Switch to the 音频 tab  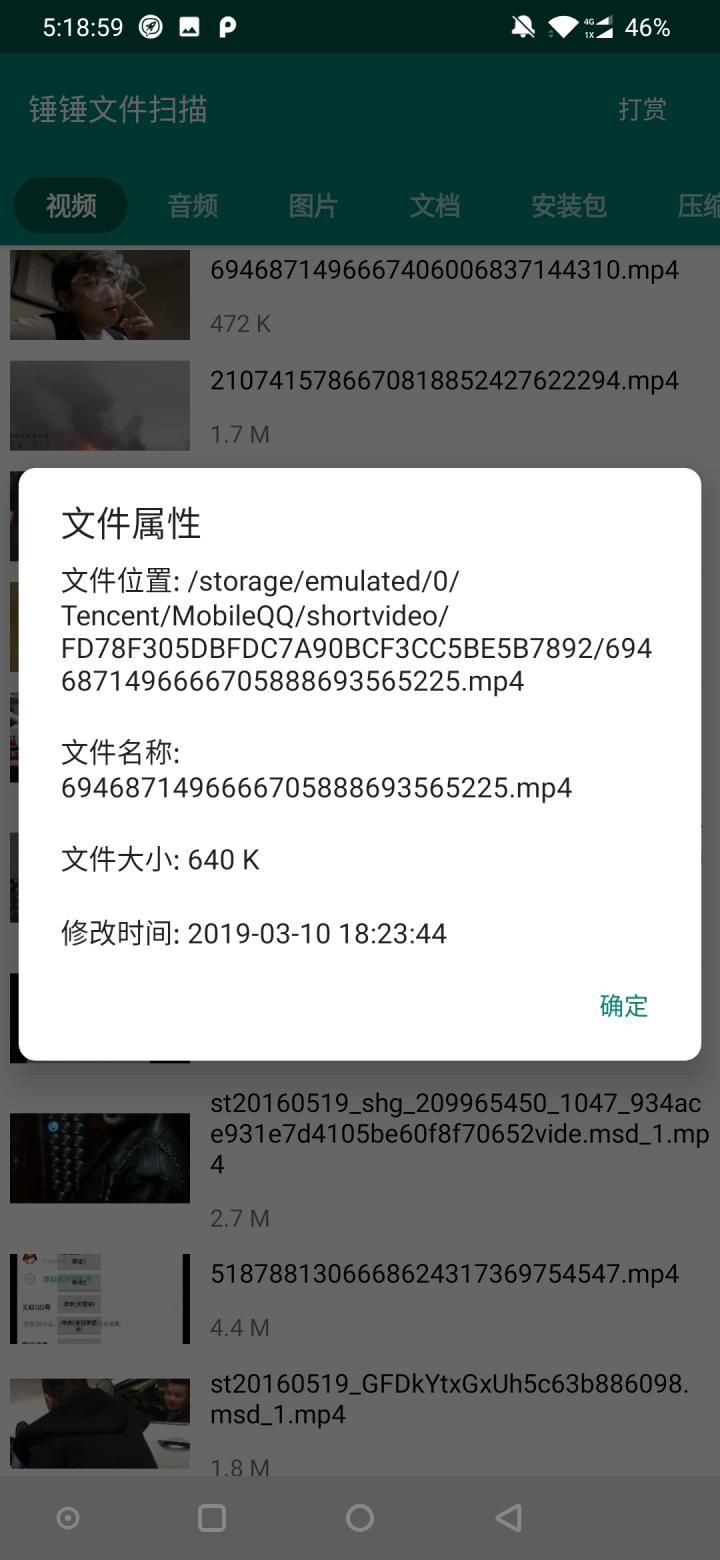192,205
